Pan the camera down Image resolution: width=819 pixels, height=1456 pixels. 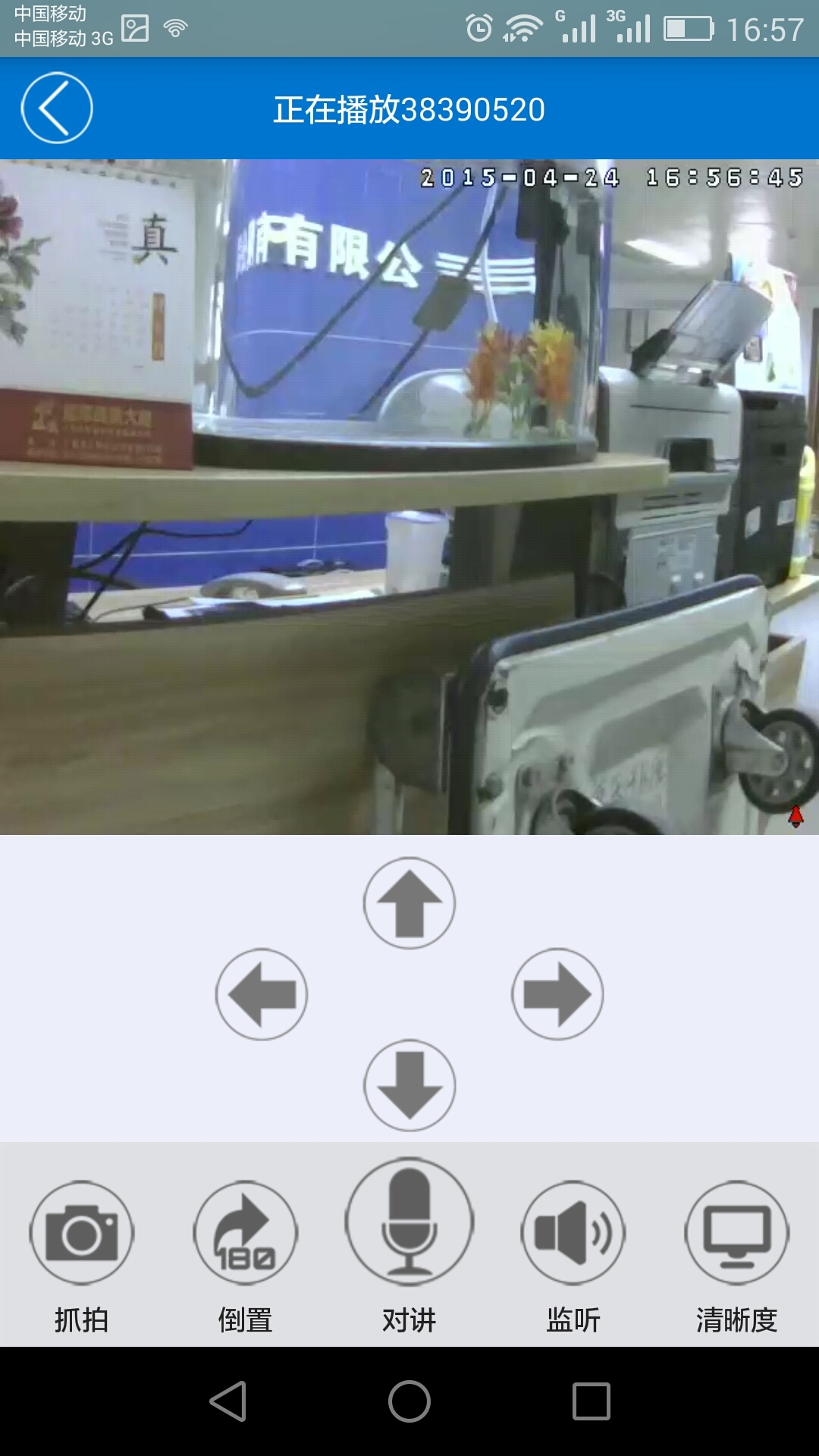(409, 1085)
